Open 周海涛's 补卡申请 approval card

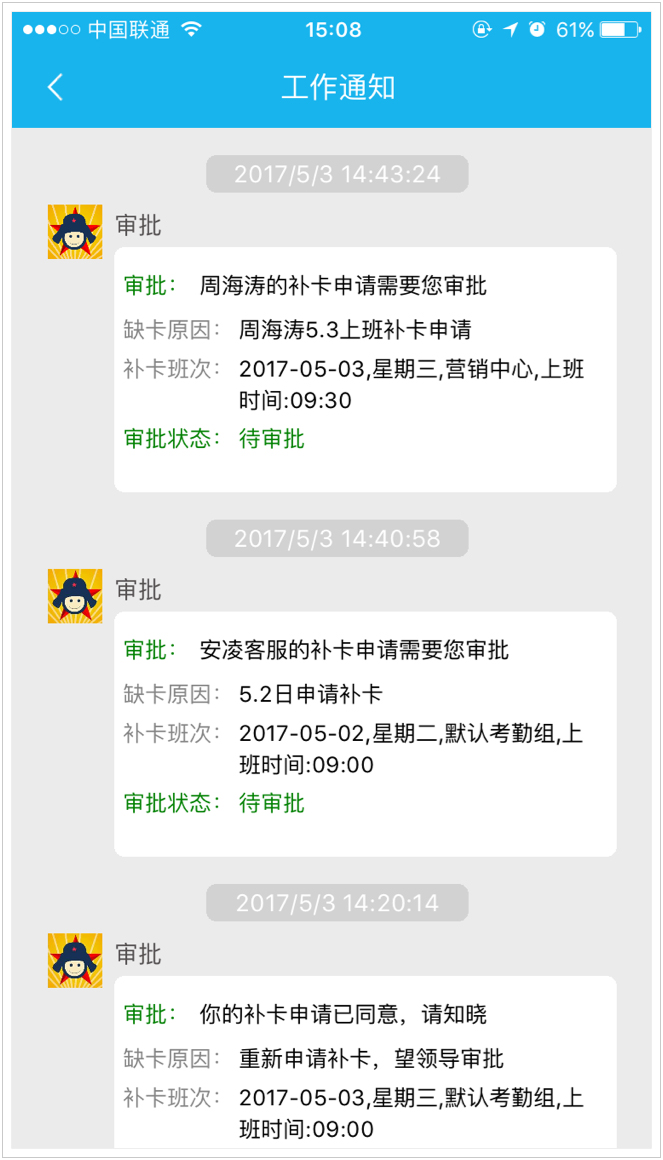click(365, 368)
